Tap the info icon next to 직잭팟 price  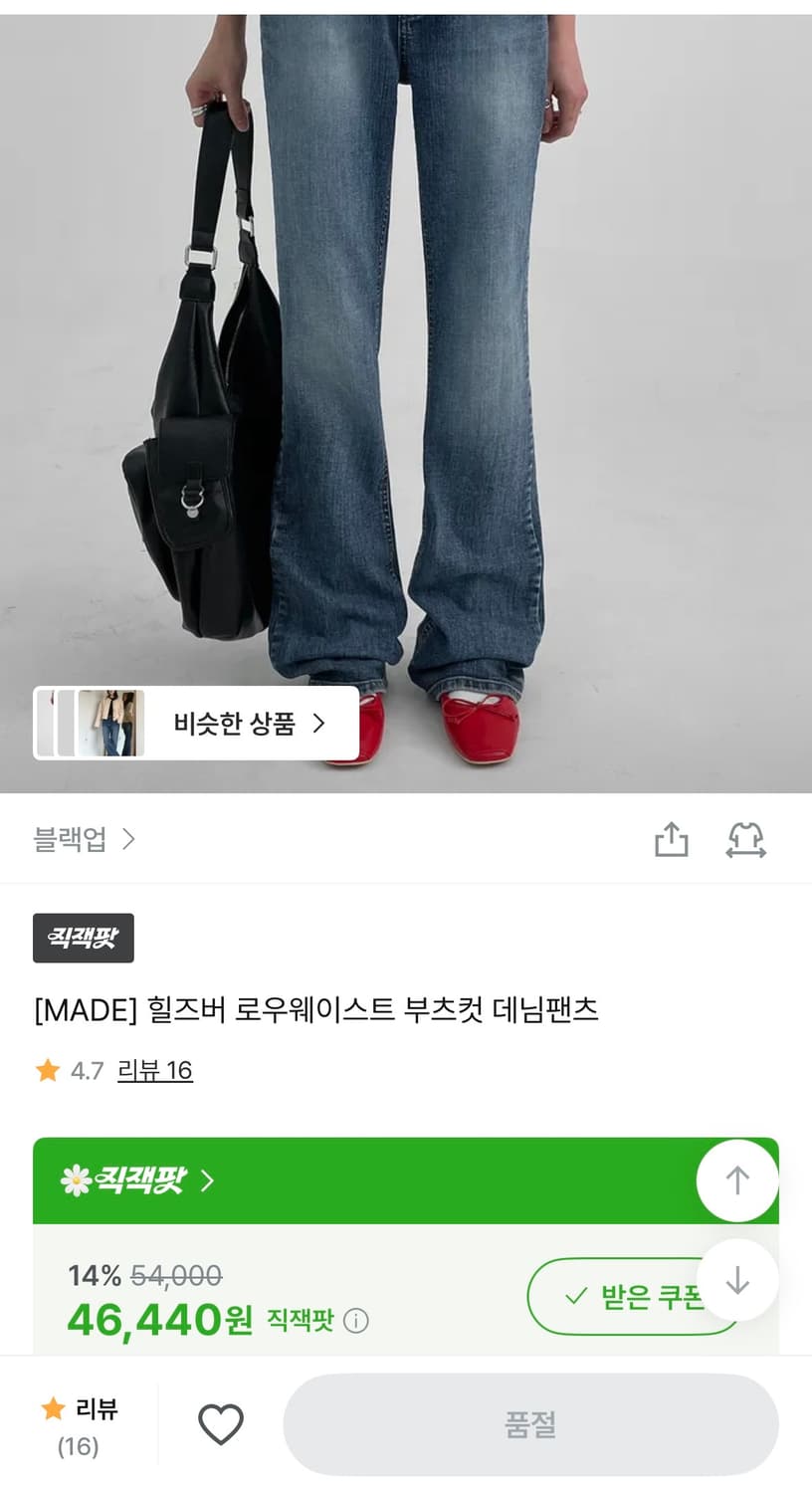coord(355,1321)
